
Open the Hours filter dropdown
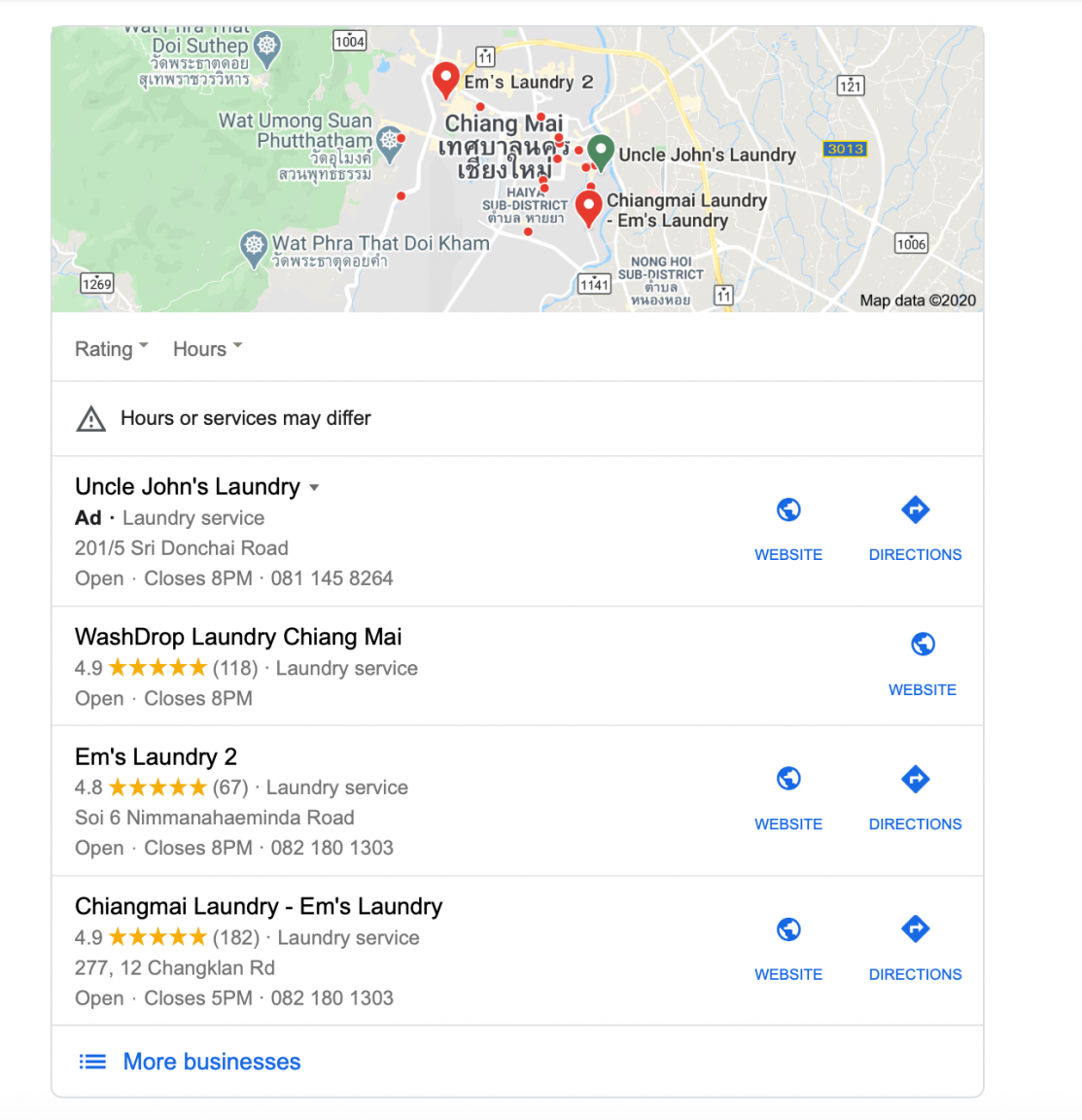(x=207, y=349)
